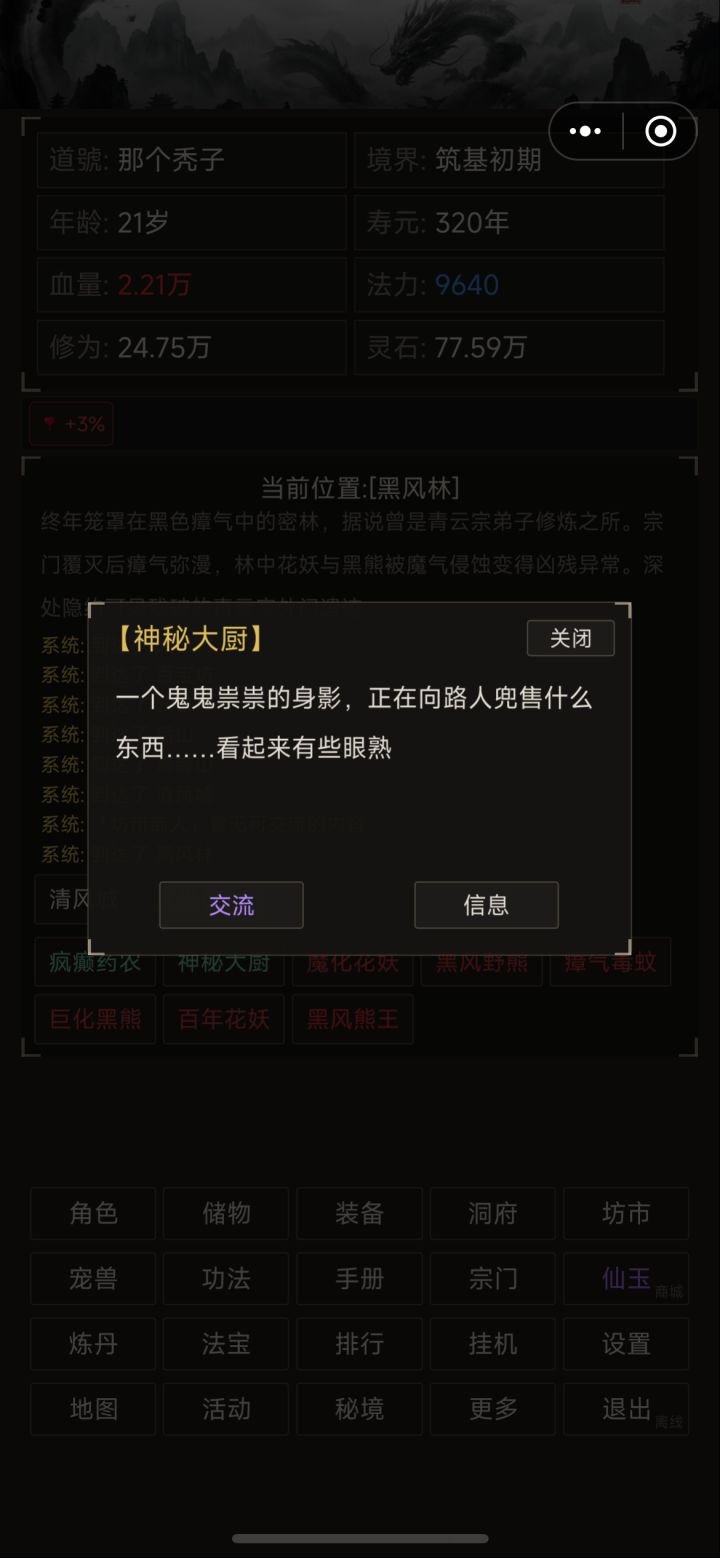This screenshot has height=1558, width=720.
Task: Open the 炼丹 alchemy panel
Action: 93,1344
